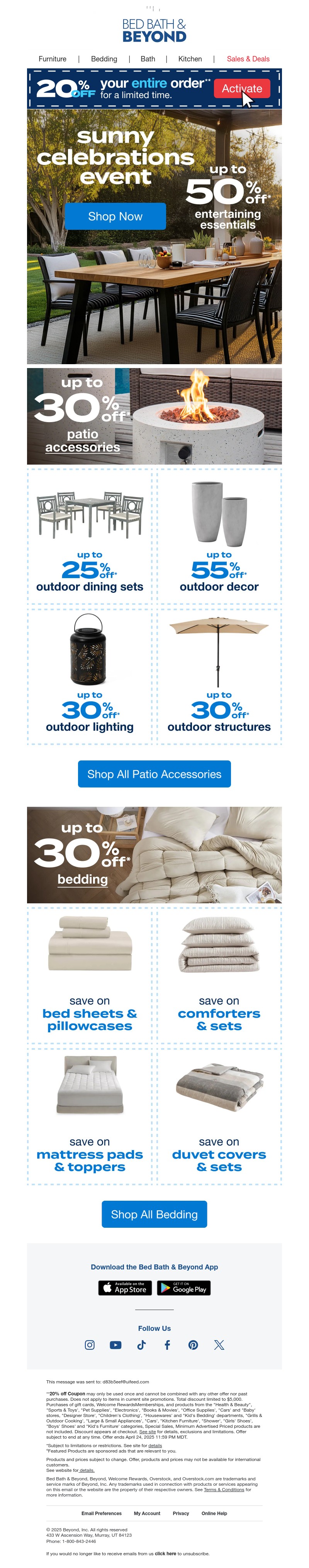Select Shop All Patio Accessories
This screenshot has width=309, height=1568.
pyautogui.click(x=154, y=774)
